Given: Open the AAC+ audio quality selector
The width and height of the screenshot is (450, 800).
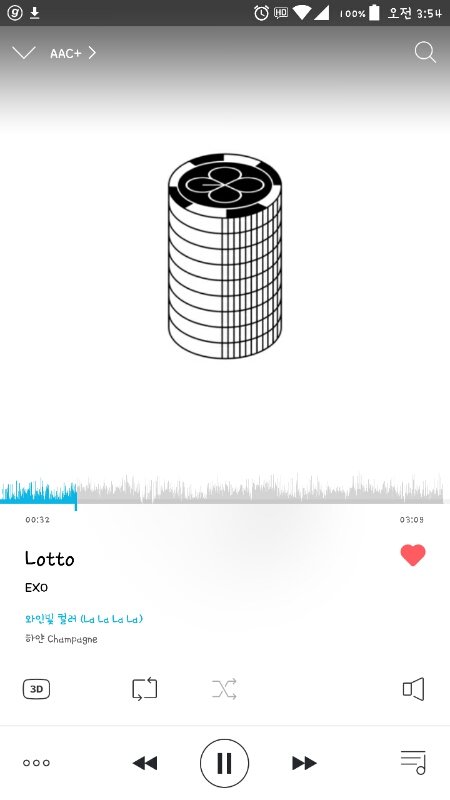Looking at the screenshot, I should click(x=73, y=53).
